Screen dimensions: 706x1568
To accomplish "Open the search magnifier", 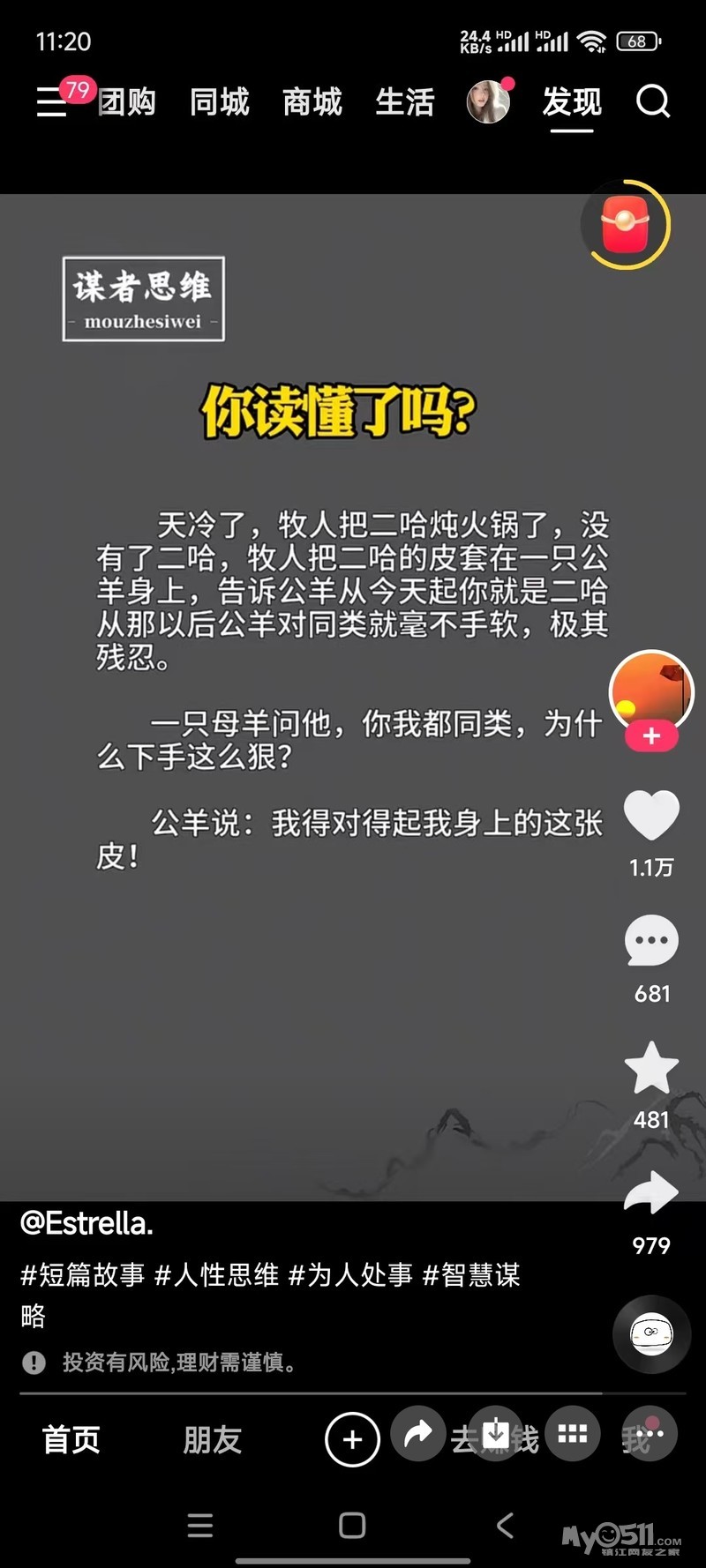I will 653,101.
